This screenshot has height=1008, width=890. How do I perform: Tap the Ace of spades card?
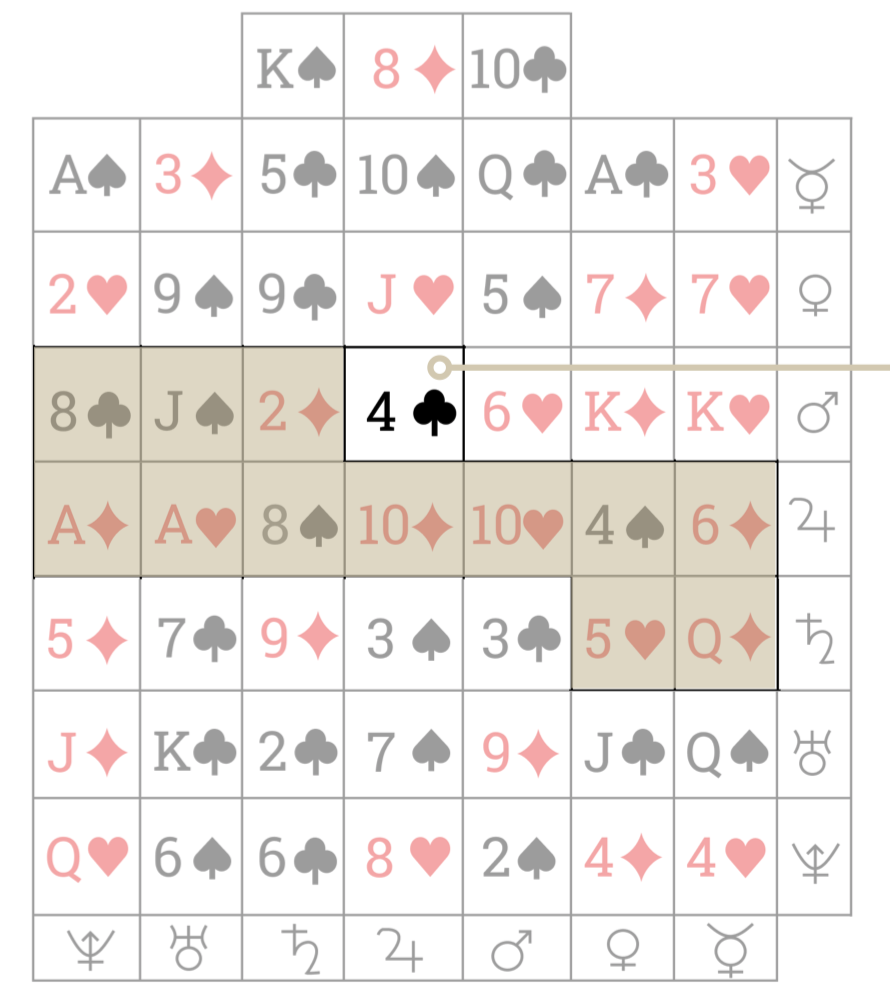[87, 176]
